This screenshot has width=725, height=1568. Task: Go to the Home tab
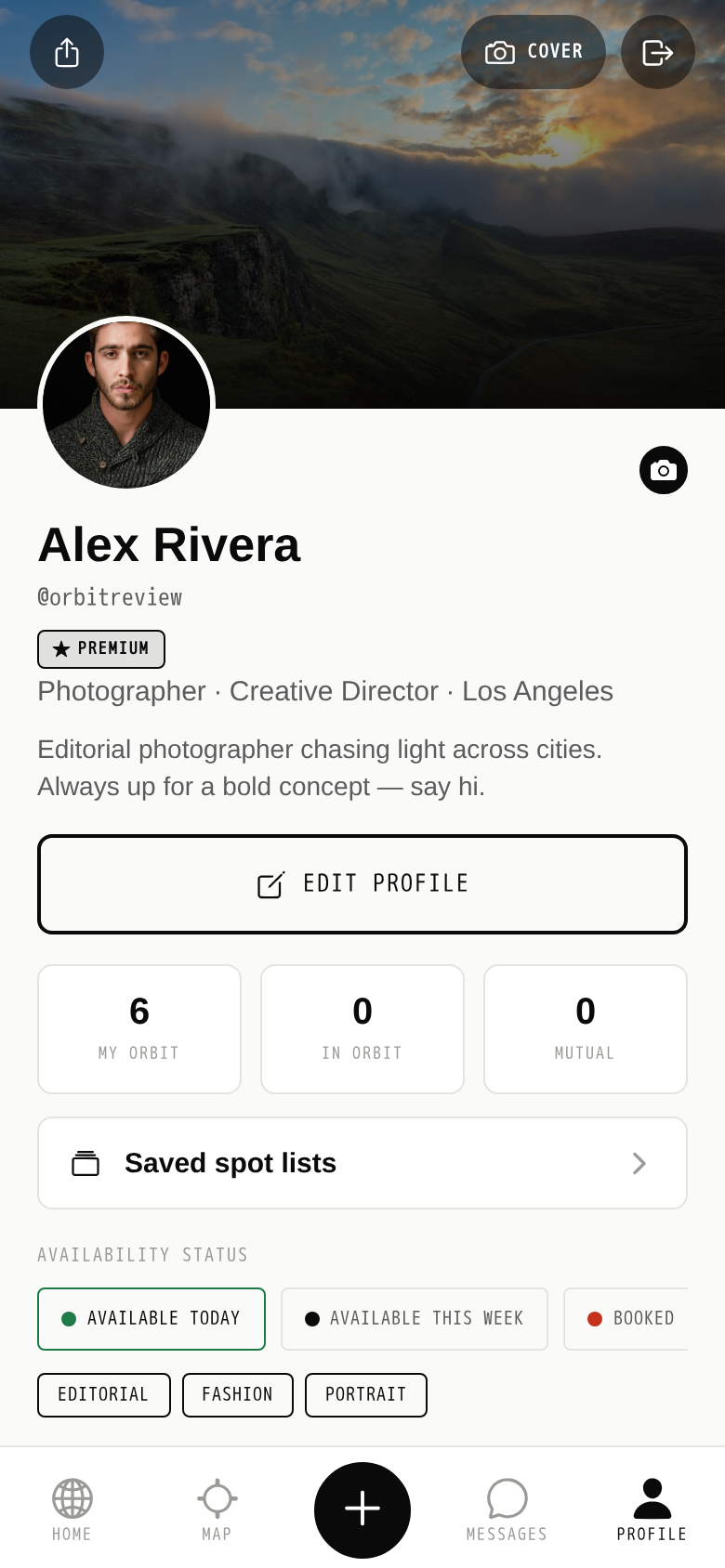pos(72,1509)
